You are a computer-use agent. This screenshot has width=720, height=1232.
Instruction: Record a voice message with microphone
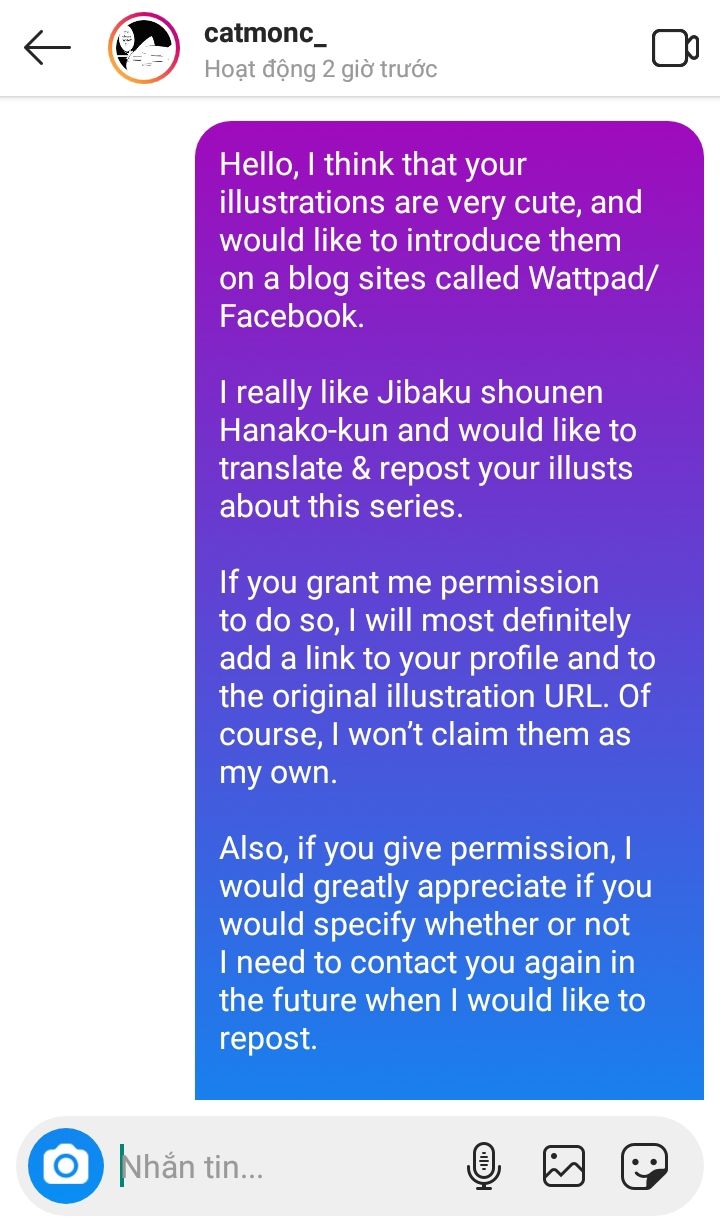coord(484,1166)
